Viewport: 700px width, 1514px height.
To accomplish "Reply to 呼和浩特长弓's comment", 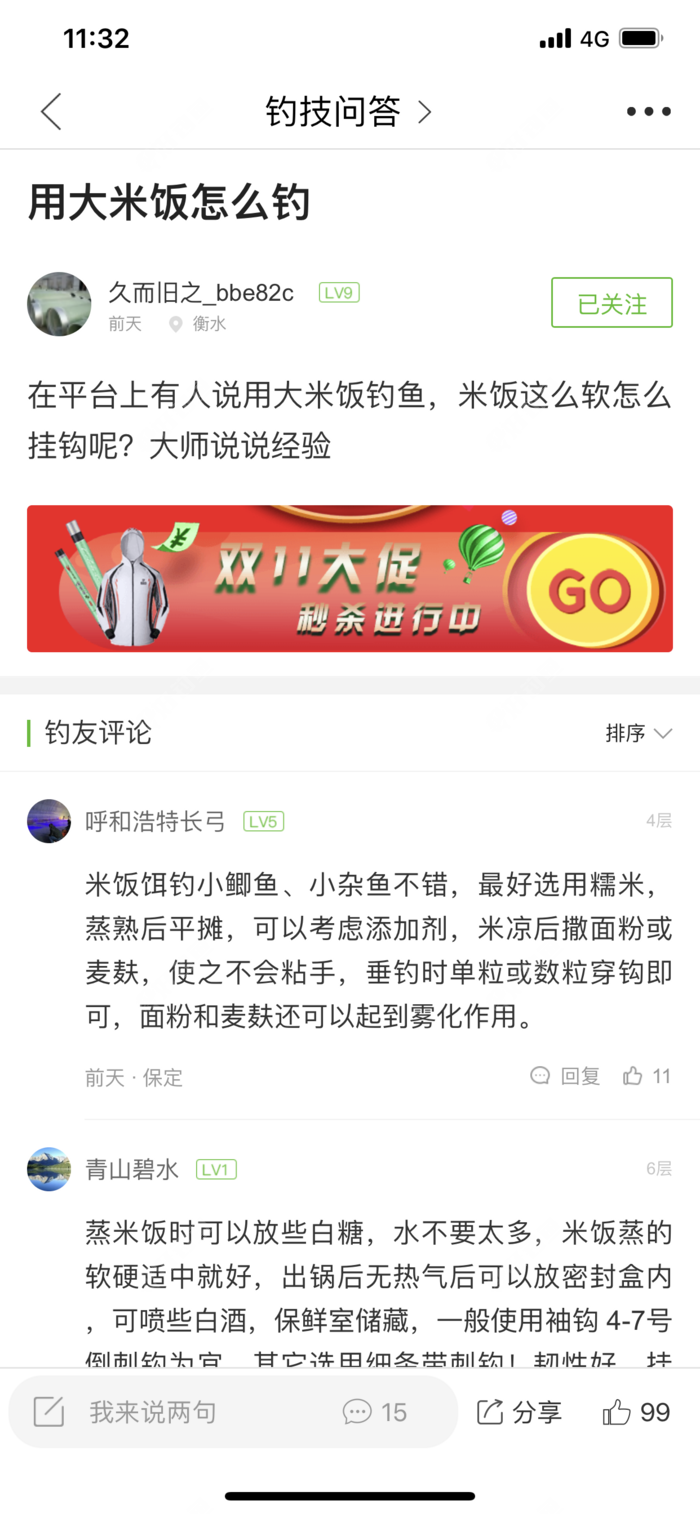I will click(566, 1076).
